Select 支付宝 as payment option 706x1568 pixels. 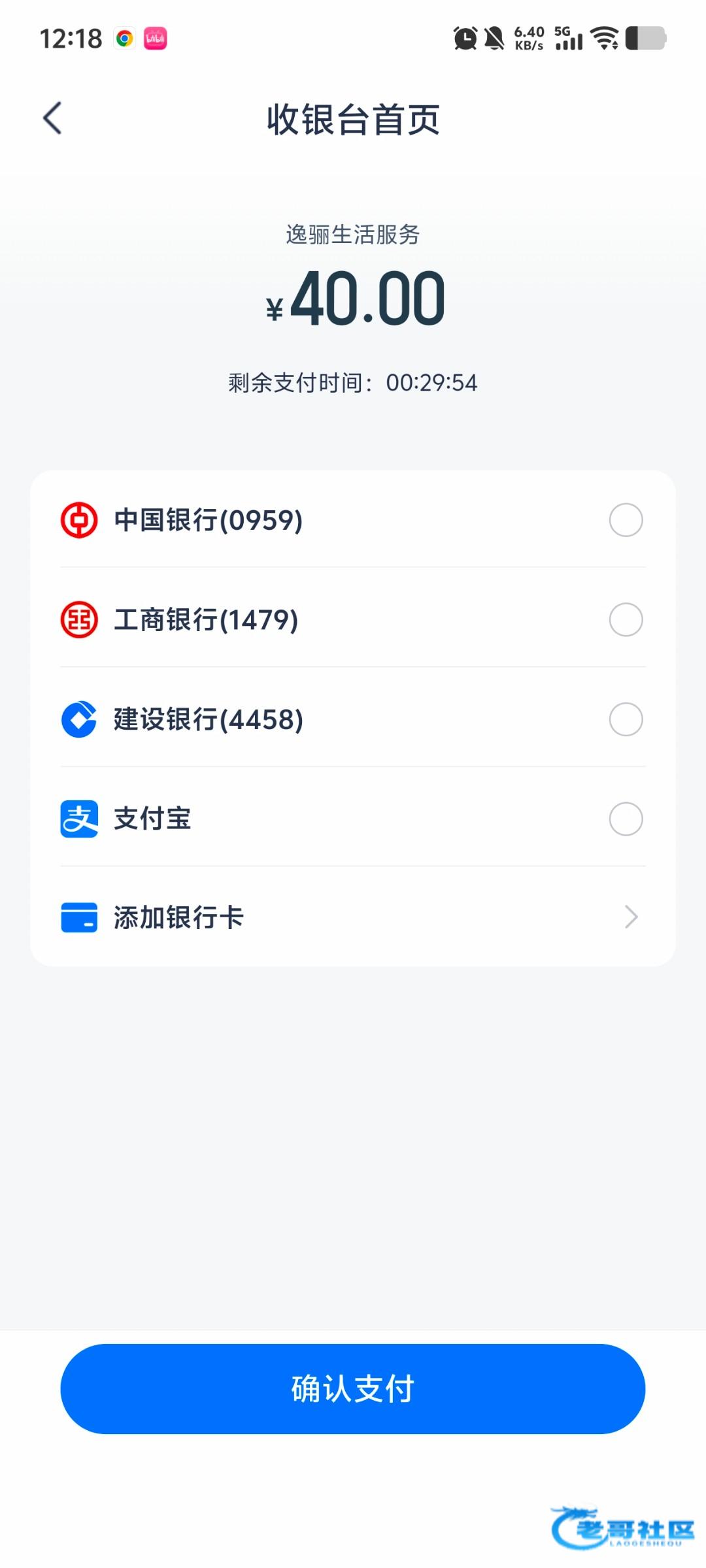tap(353, 819)
